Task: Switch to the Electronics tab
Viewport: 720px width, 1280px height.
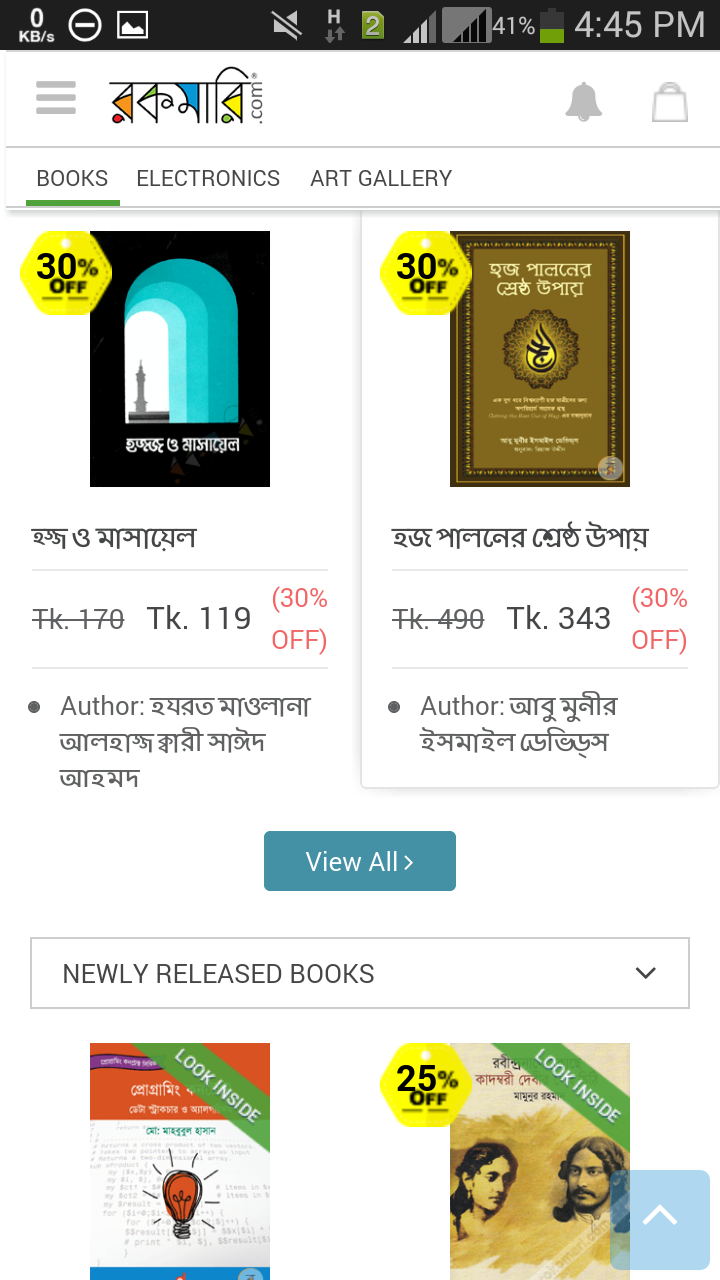Action: coord(208,178)
